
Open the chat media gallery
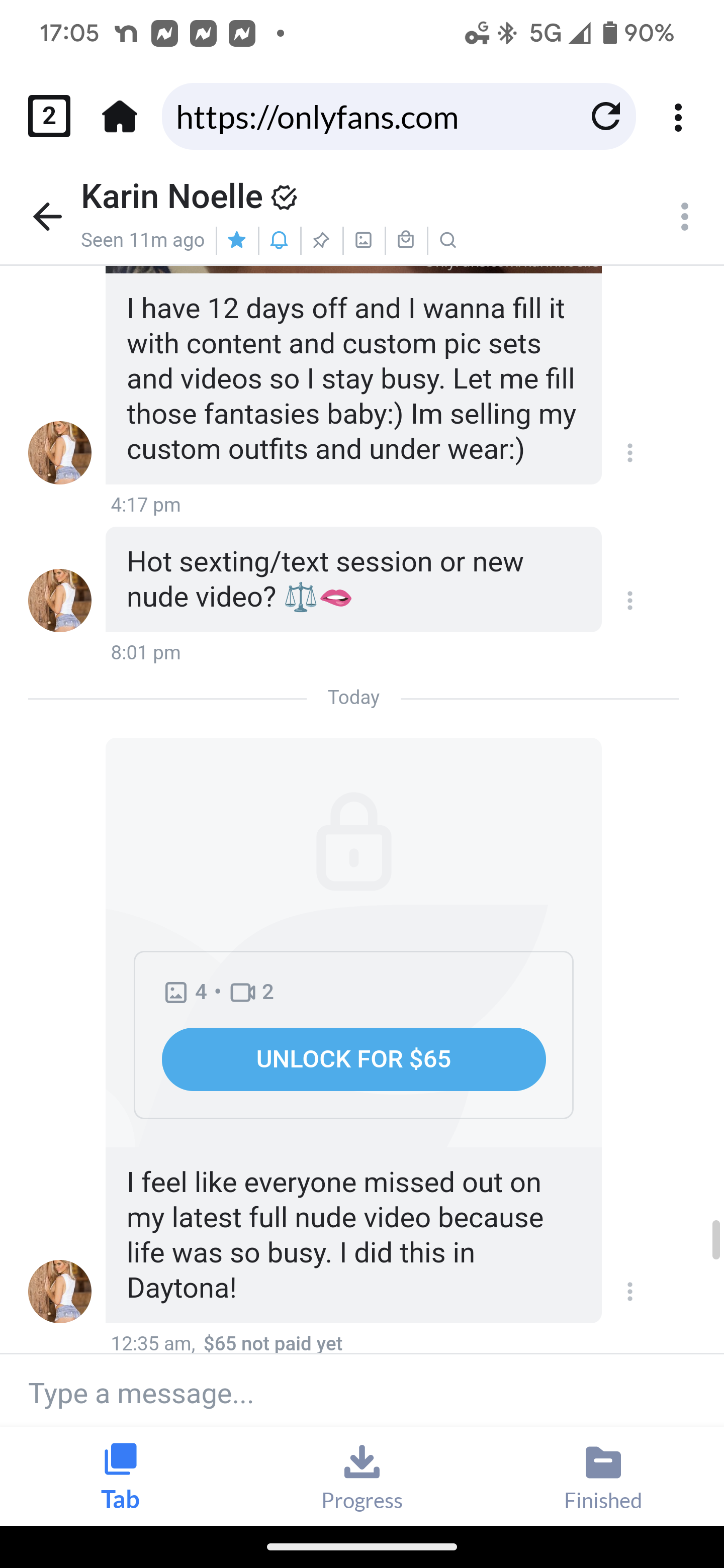click(x=364, y=240)
